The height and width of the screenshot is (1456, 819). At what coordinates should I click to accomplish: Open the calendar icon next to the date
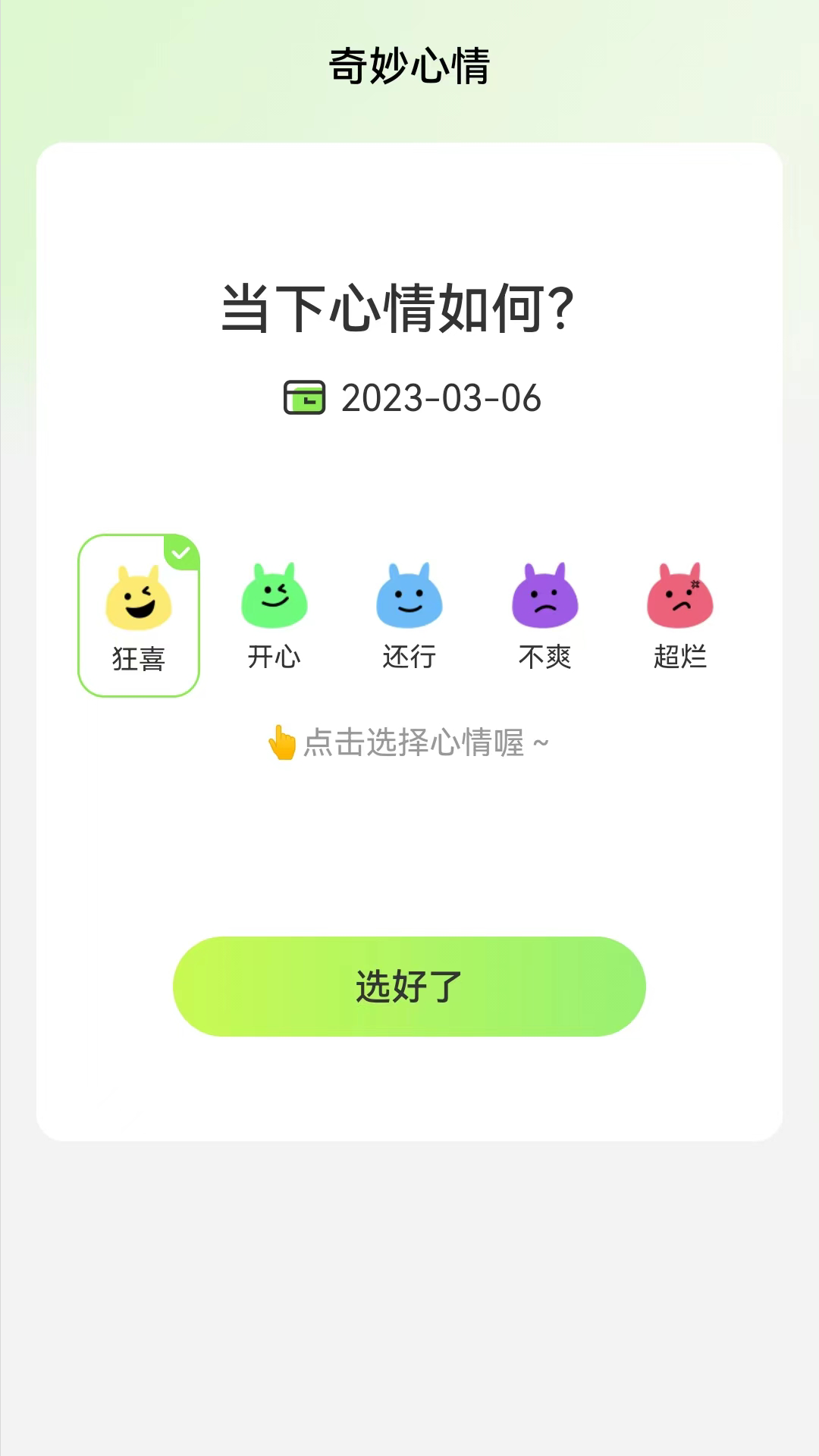[x=303, y=397]
